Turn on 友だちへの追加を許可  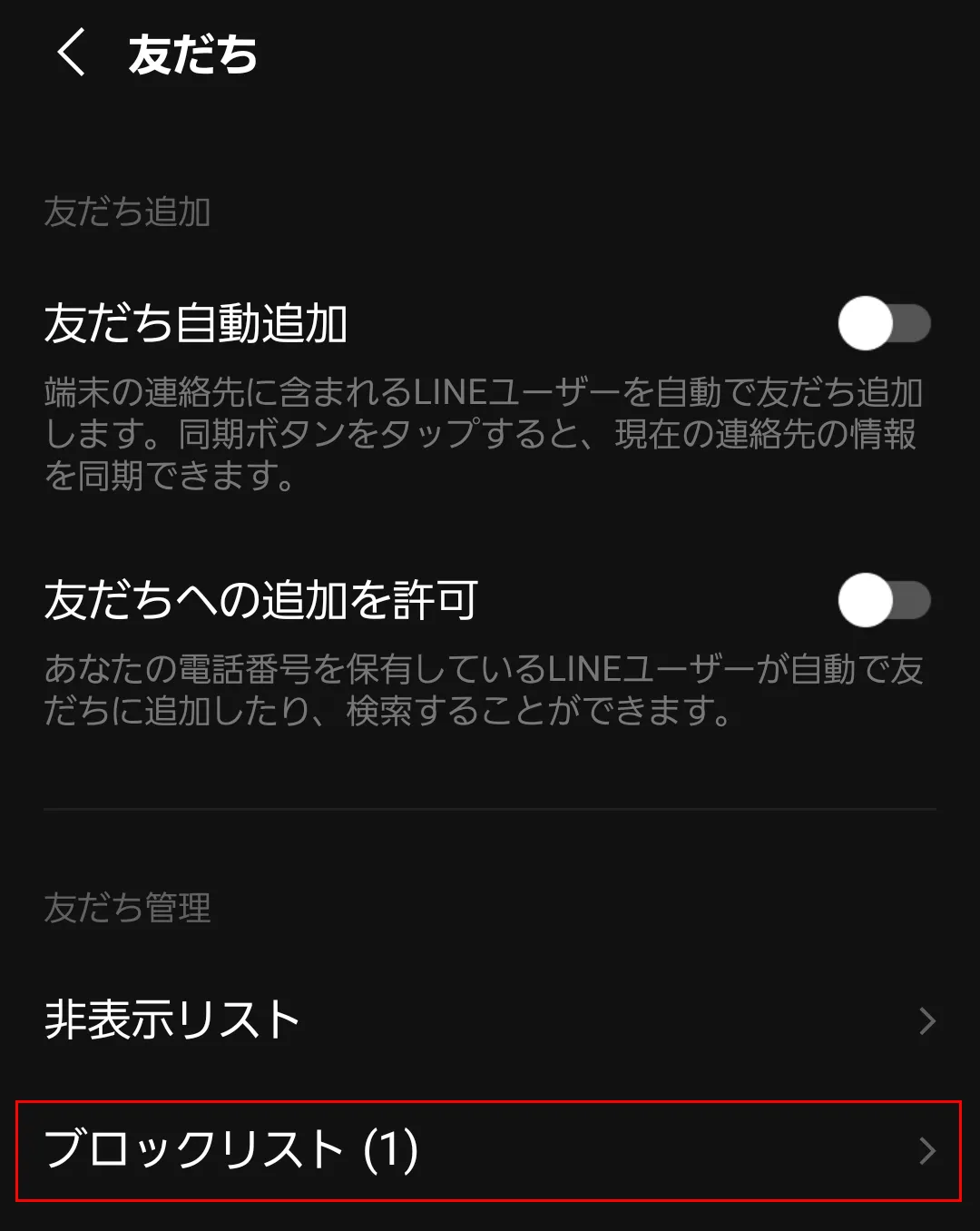tap(883, 600)
